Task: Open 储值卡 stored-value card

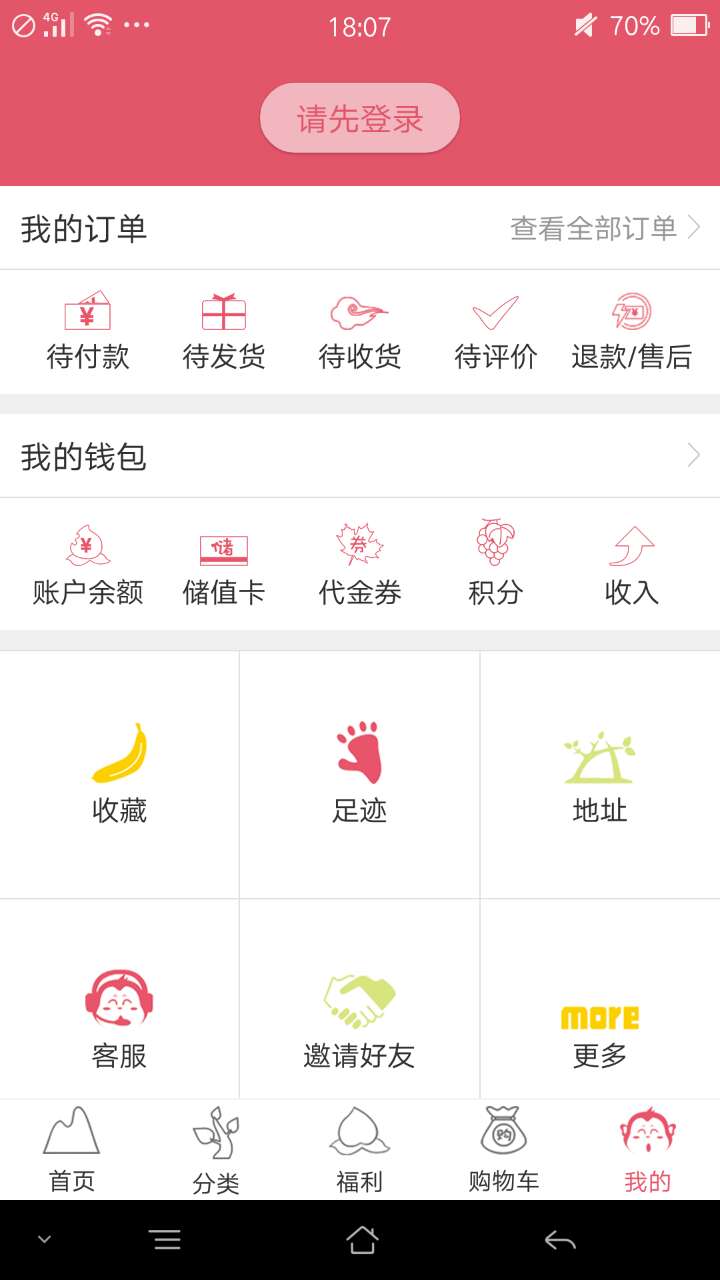Action: point(224,565)
